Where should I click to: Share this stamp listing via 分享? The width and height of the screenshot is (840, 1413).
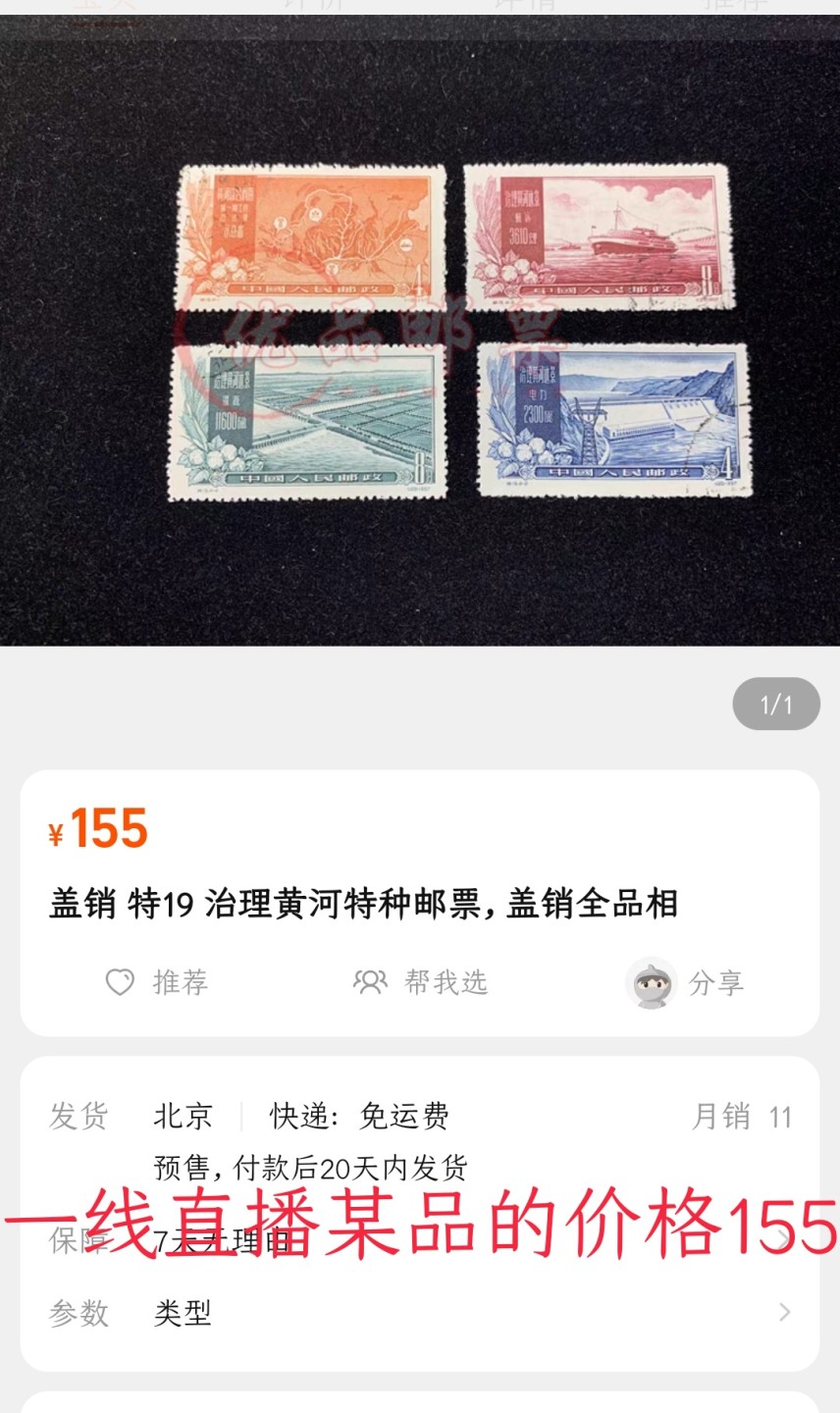click(x=686, y=983)
